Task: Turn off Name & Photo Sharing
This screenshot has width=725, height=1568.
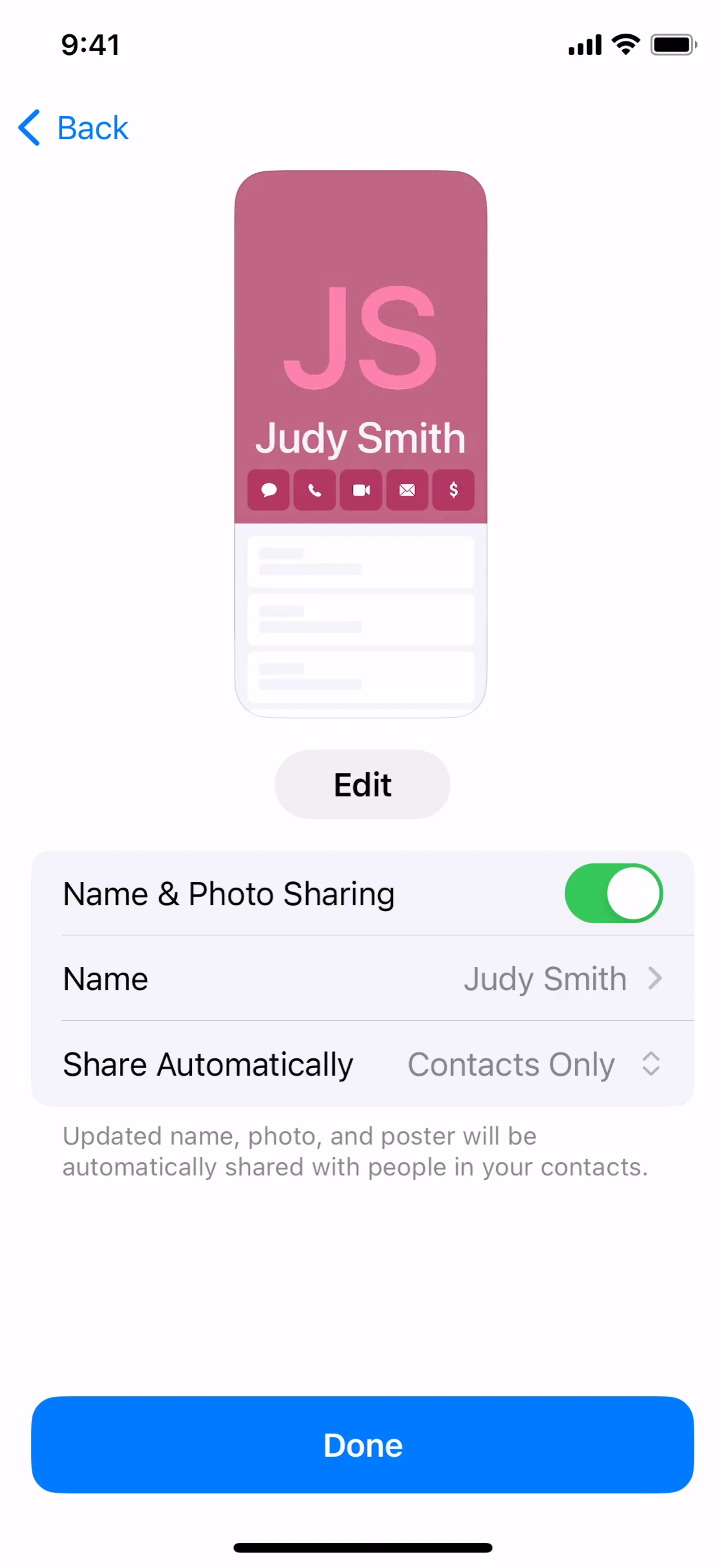Action: 613,893
